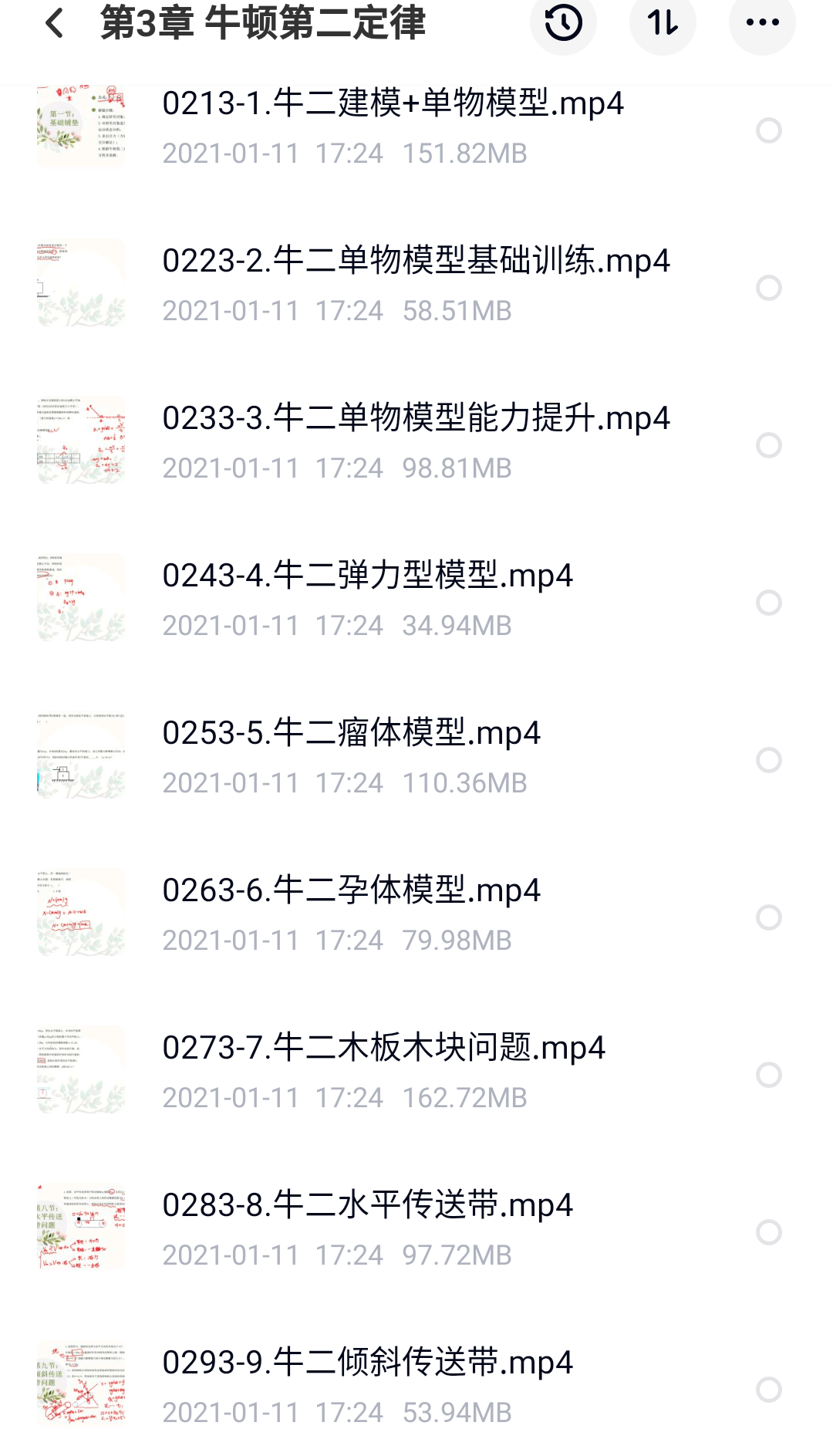Change the file sort order

click(663, 23)
